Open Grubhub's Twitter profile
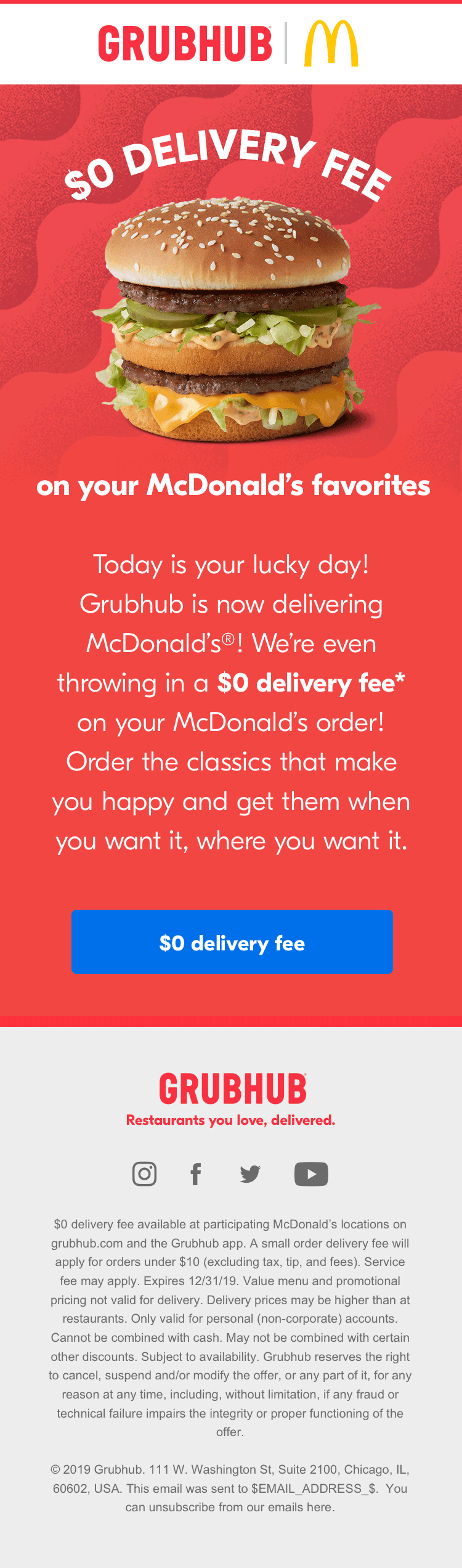This screenshot has height=1568, width=462. pos(250,1174)
